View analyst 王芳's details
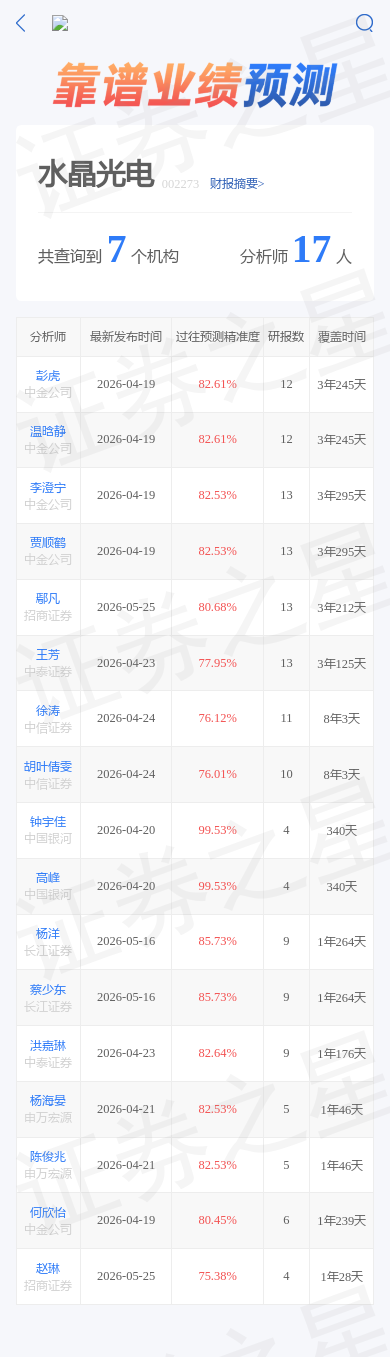This screenshot has width=390, height=1357. (48, 655)
